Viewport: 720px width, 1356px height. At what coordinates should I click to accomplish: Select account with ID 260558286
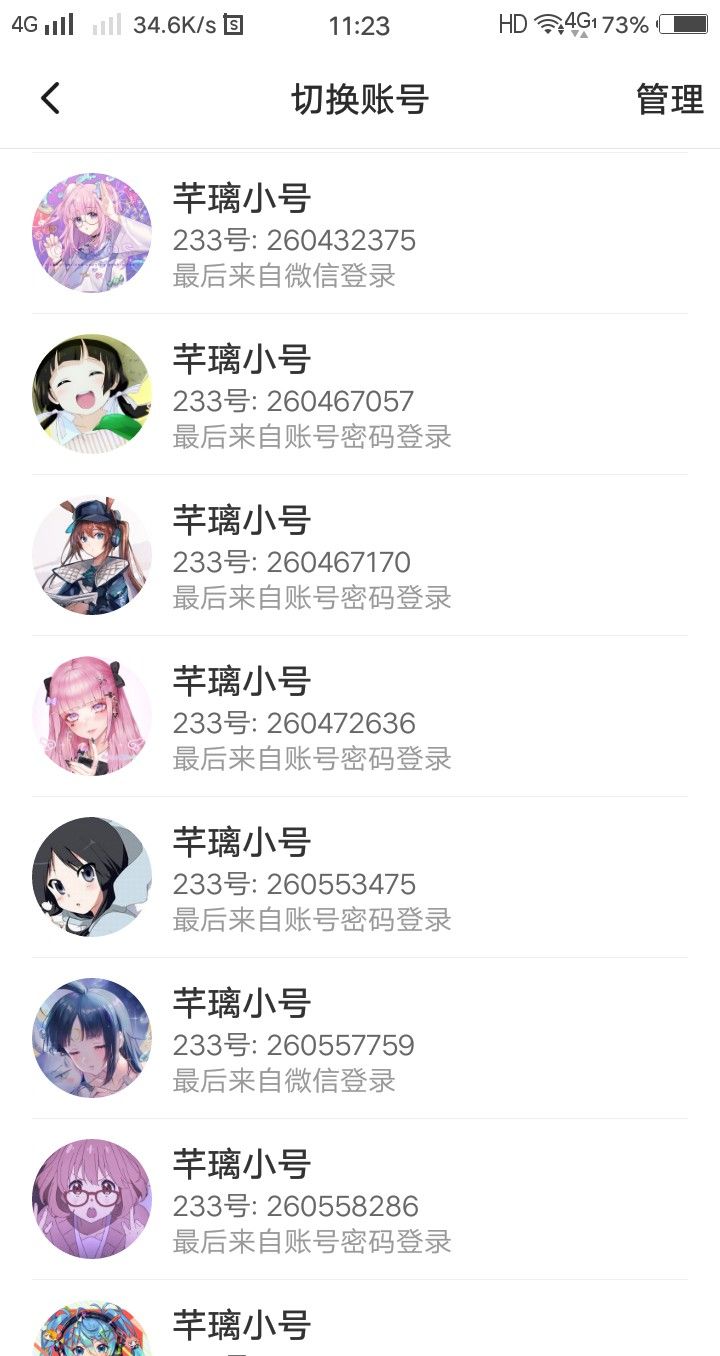(360, 1199)
